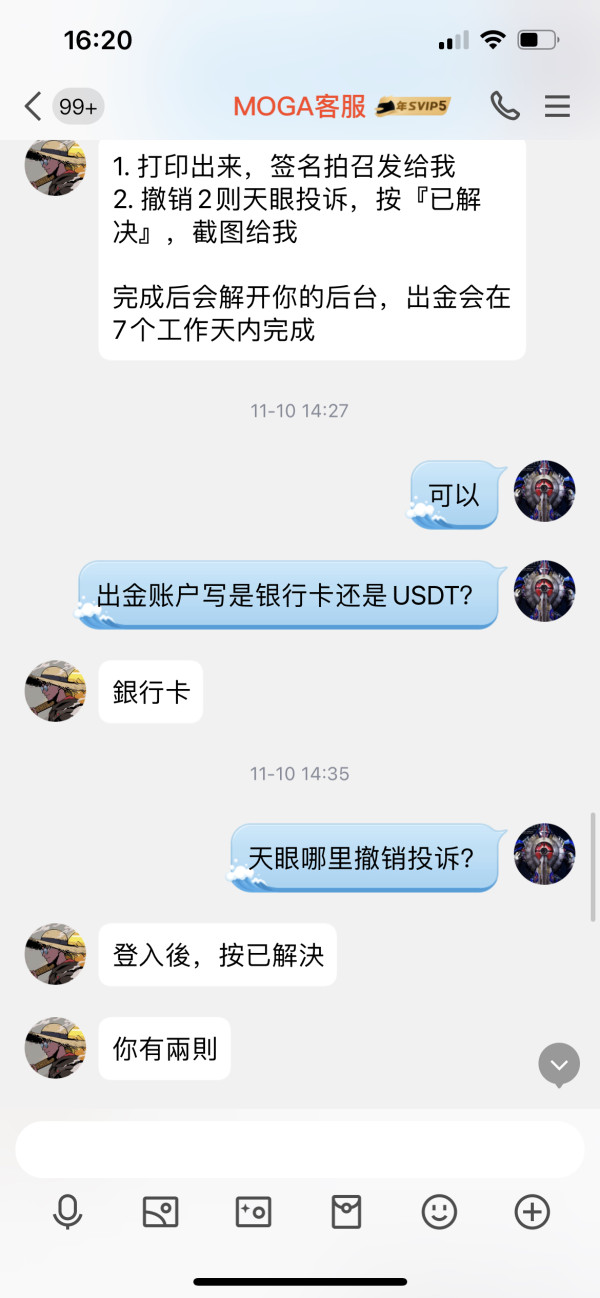
Task: Jump to the latest messages arrow
Action: (x=559, y=1065)
